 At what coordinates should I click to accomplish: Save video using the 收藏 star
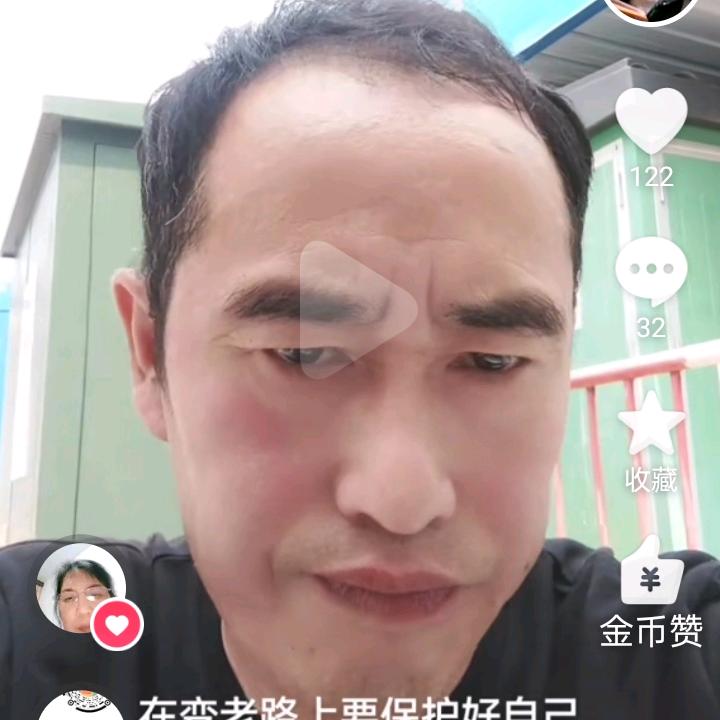(x=651, y=425)
